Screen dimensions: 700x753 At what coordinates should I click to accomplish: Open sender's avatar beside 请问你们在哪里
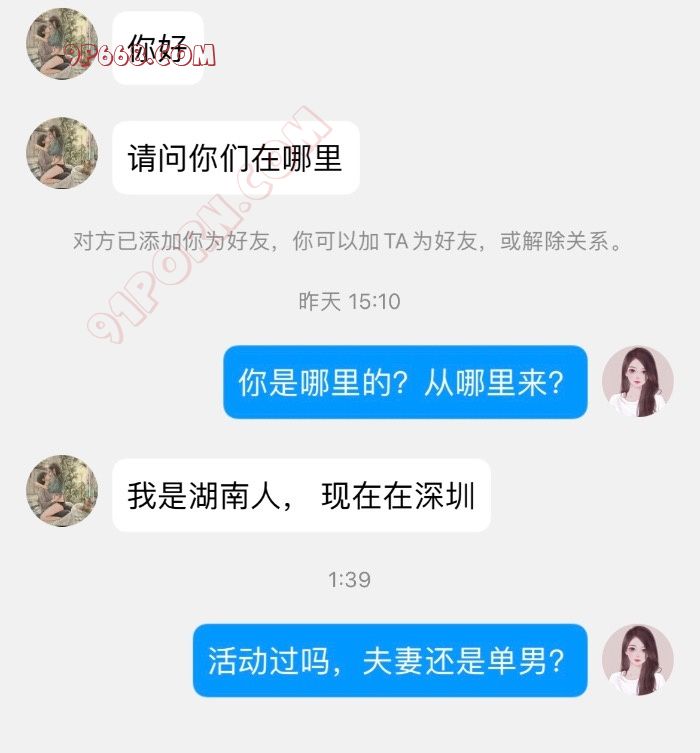click(x=62, y=153)
